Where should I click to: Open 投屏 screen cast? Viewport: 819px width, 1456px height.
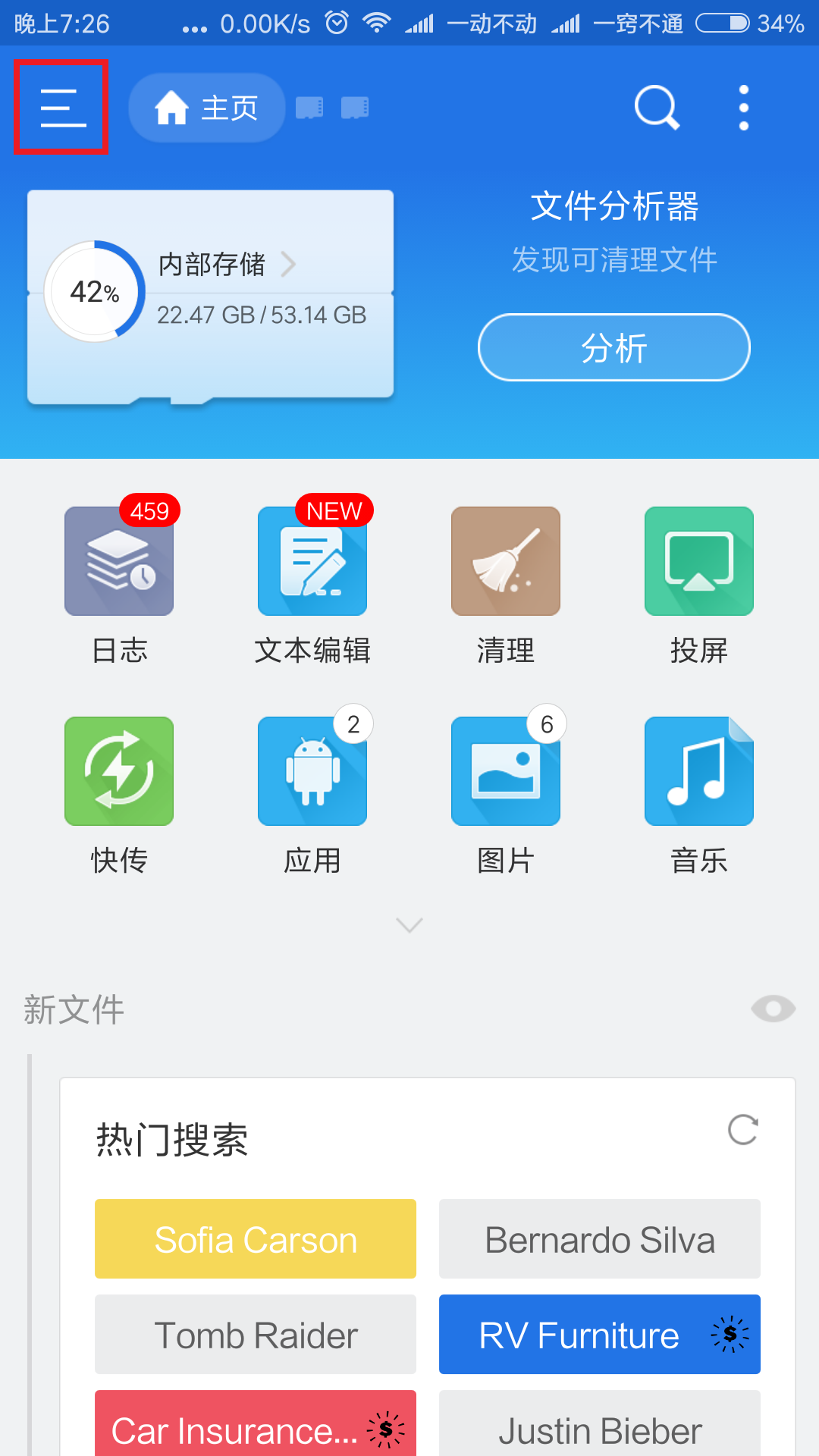point(698,562)
